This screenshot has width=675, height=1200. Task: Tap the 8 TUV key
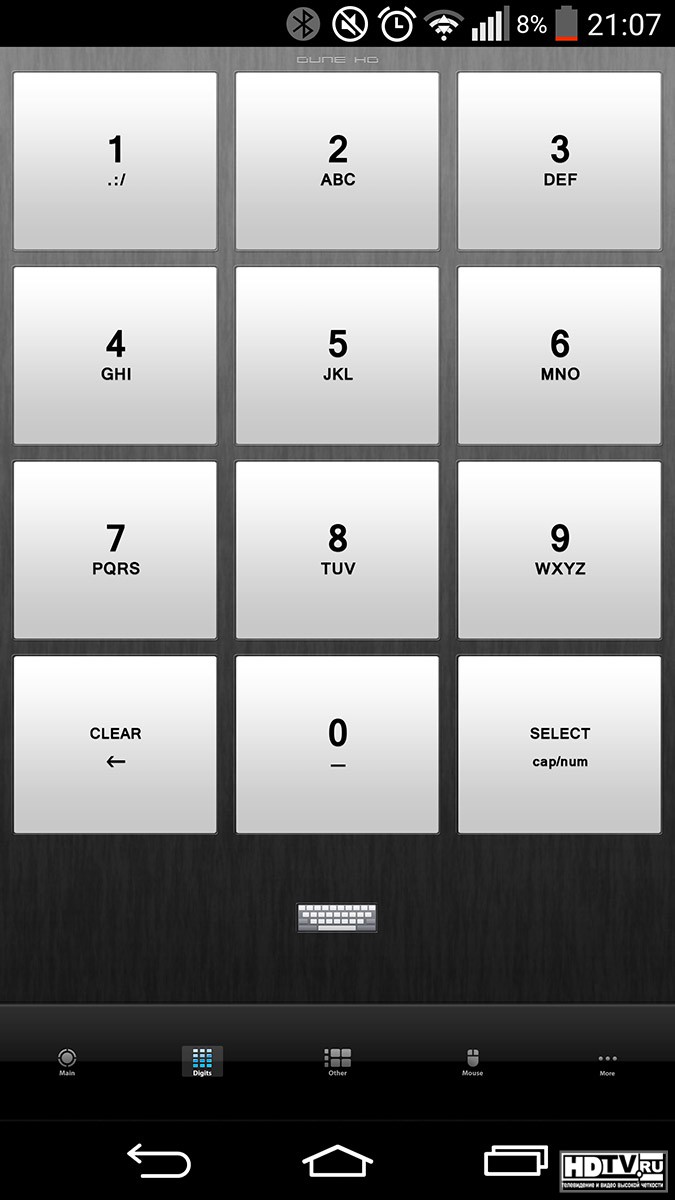coord(337,550)
